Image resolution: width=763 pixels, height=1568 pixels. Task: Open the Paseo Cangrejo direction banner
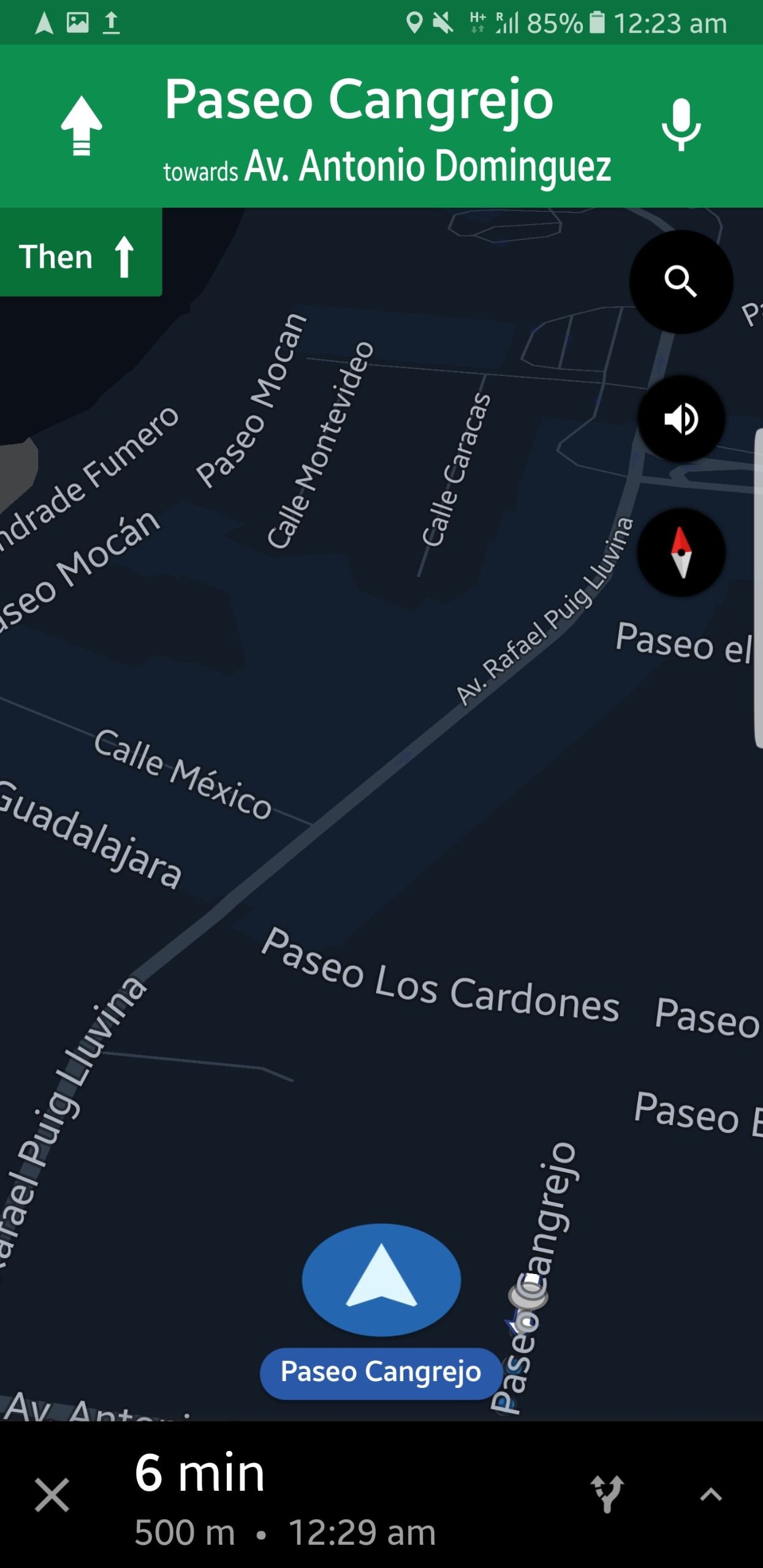381,126
